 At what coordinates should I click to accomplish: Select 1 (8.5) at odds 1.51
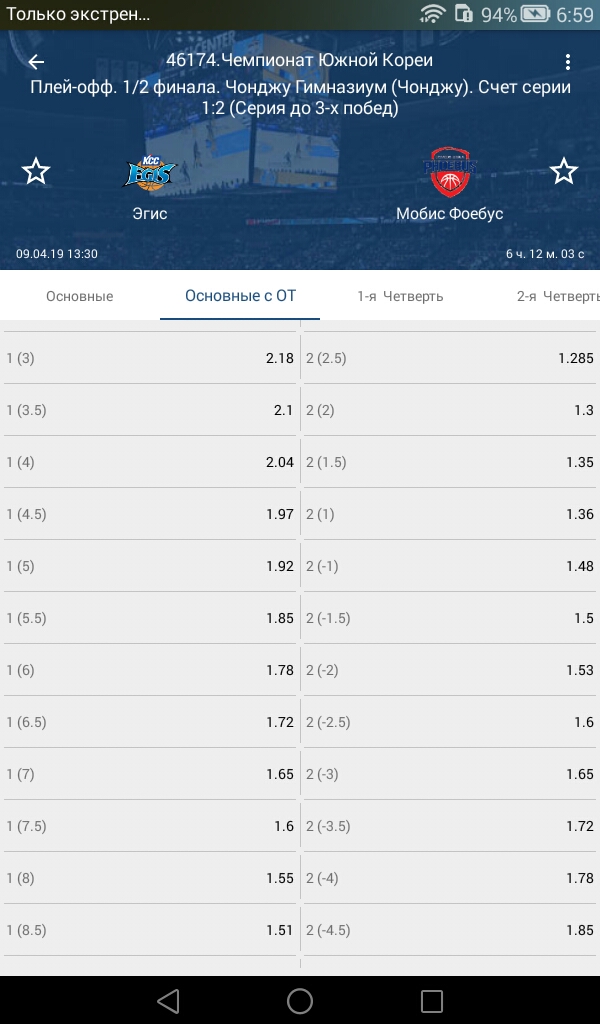pyautogui.click(x=150, y=930)
